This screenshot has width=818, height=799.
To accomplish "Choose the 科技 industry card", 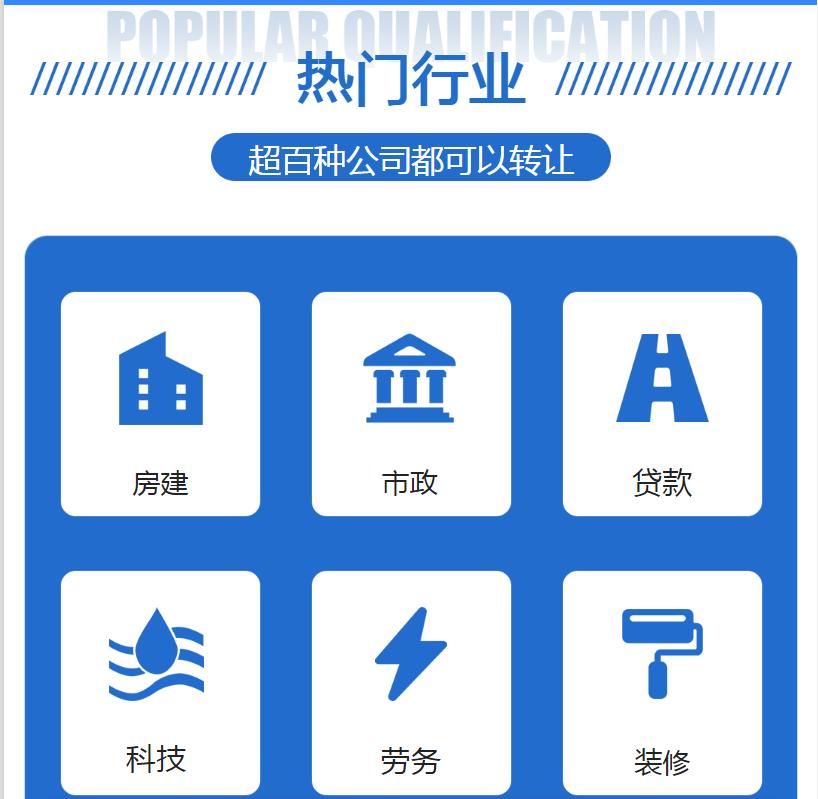I will point(160,682).
